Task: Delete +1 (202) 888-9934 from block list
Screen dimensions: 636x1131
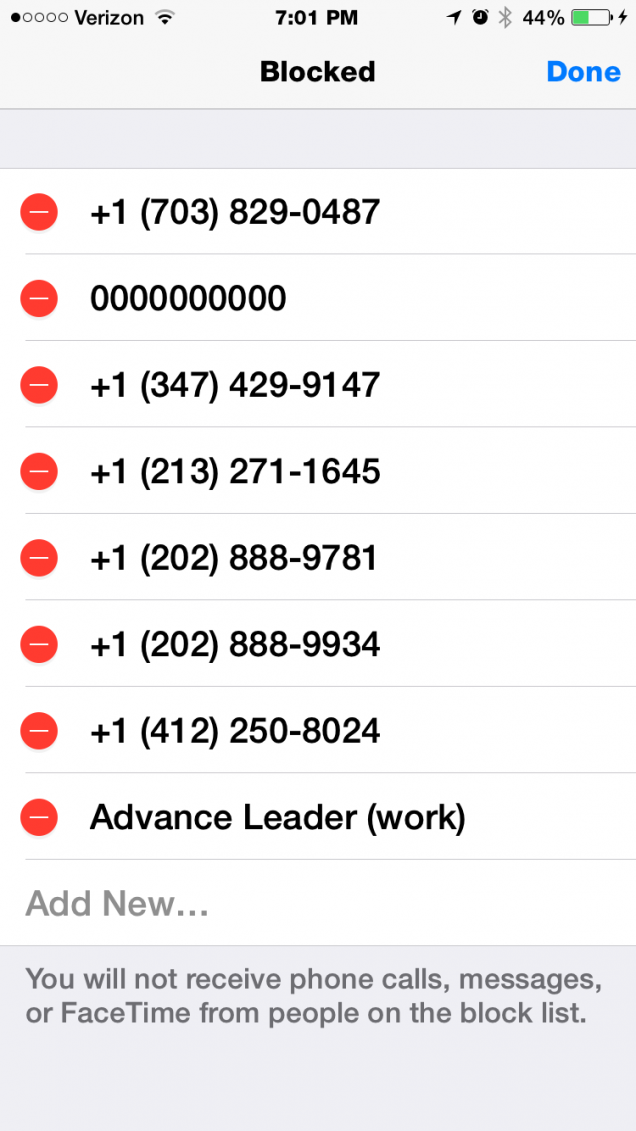Action: 39,645
